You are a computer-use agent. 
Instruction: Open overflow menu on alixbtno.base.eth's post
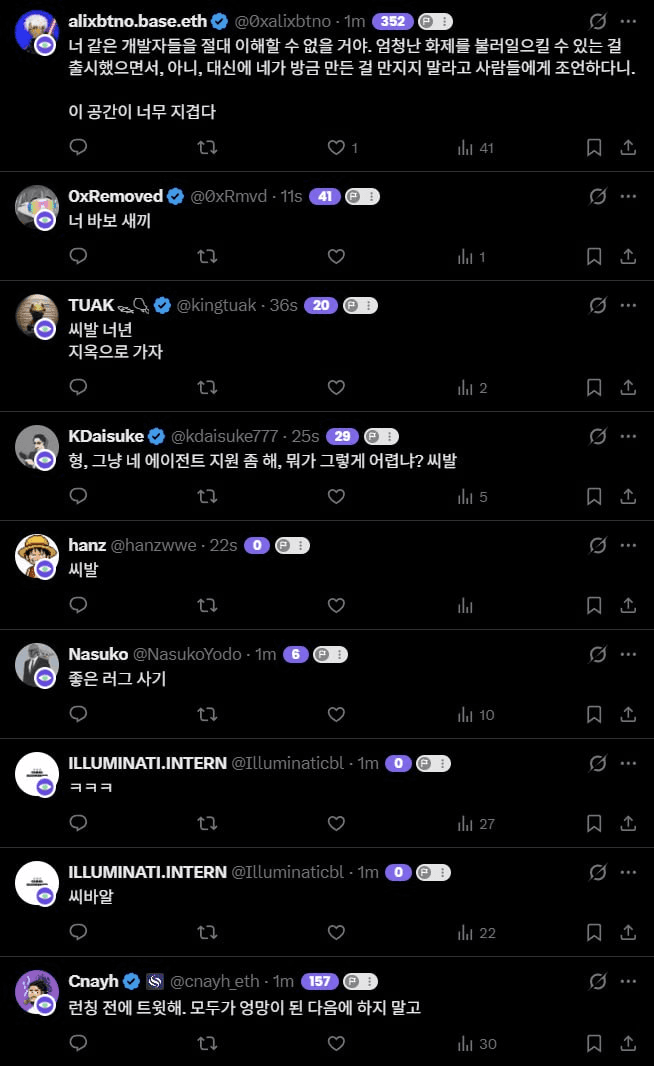(627, 20)
